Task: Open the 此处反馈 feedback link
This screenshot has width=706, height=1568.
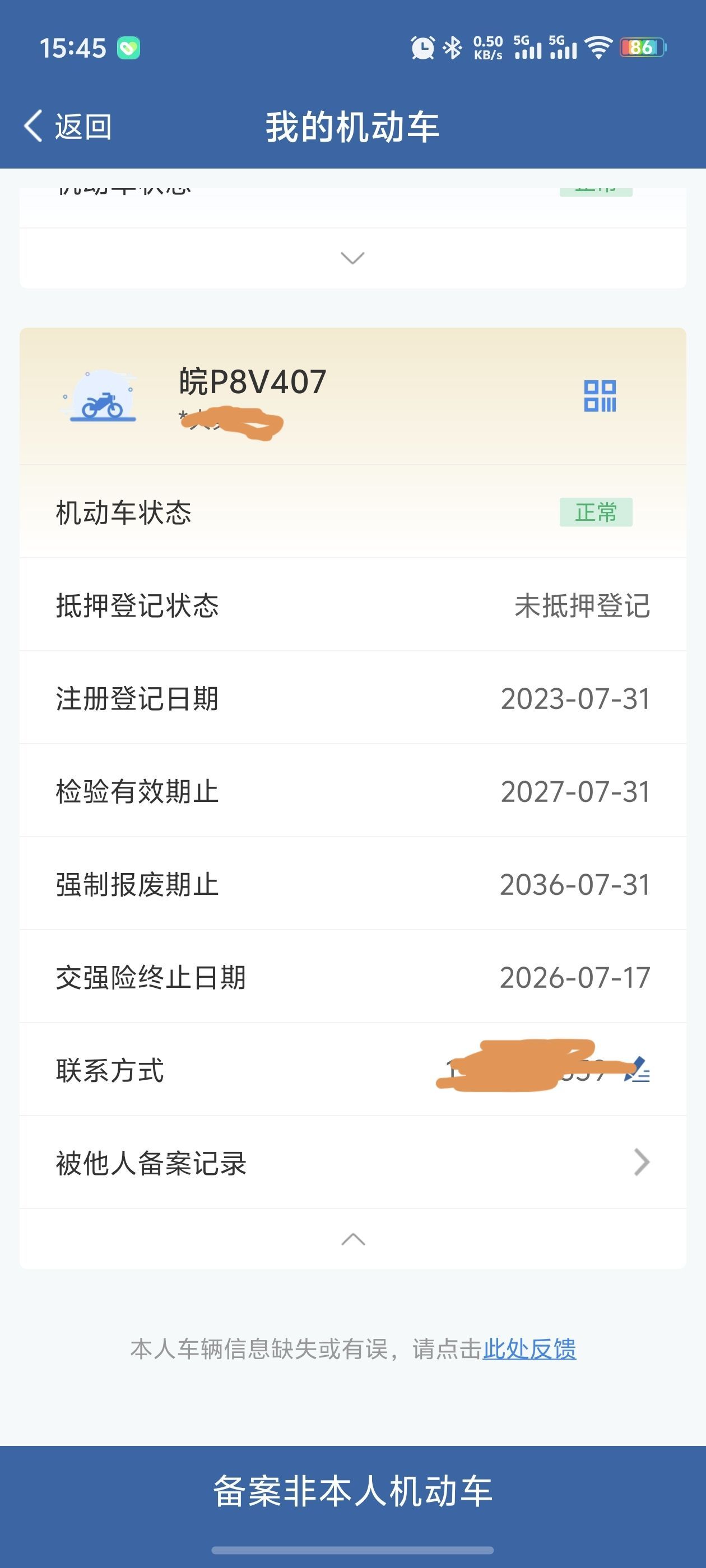Action: (529, 1350)
